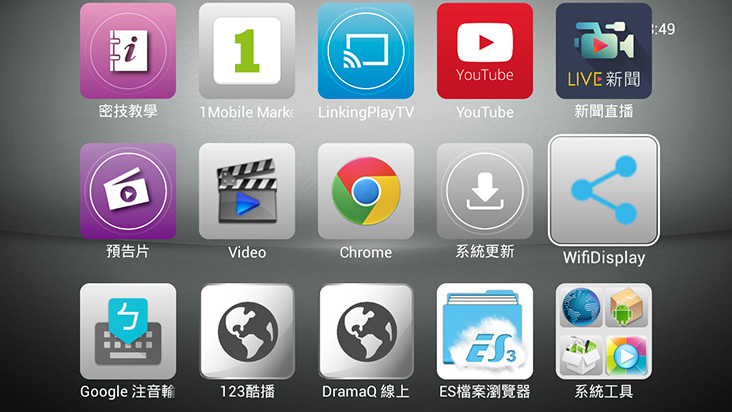Launch the YouTube app
Viewport: 732px width, 412px height.
pos(485,50)
